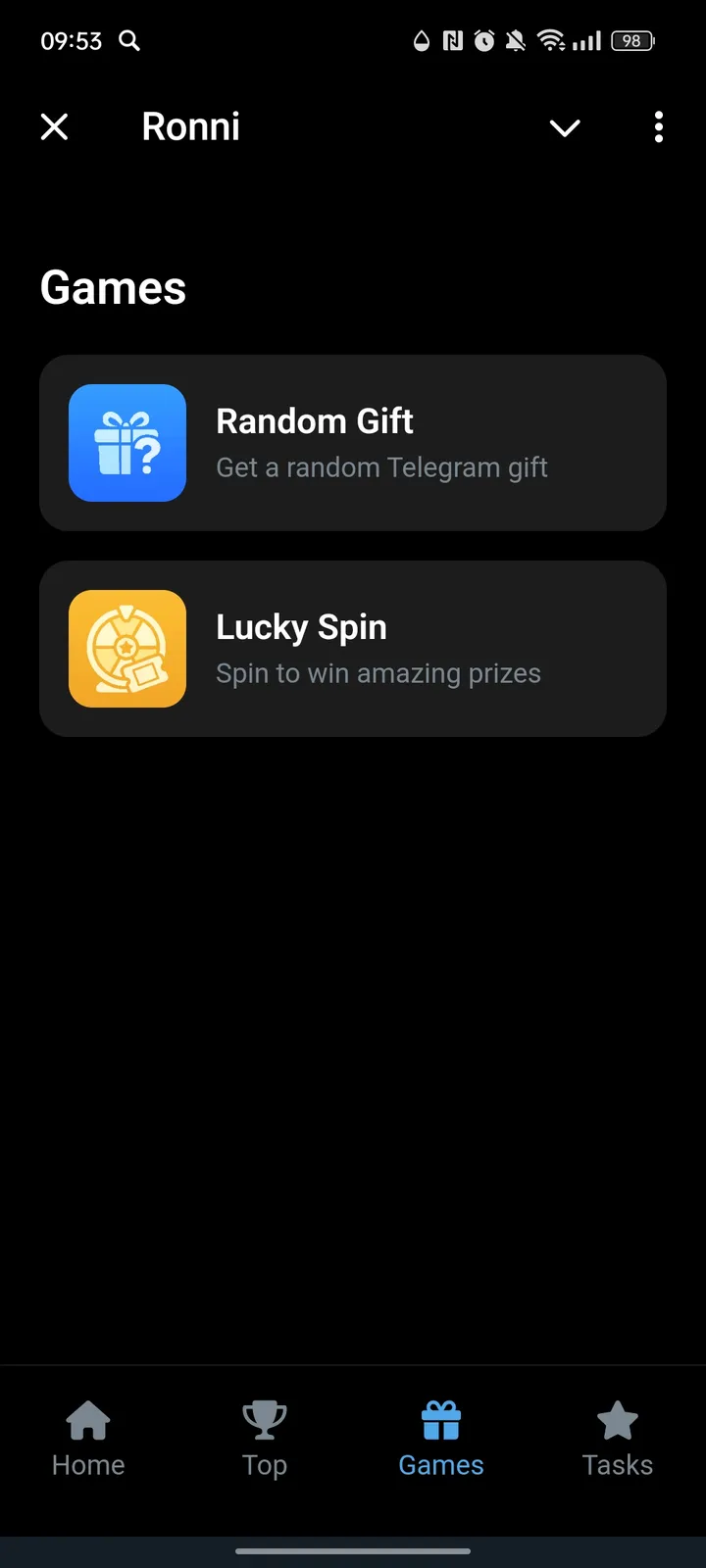Open the three-dot overflow menu

click(x=658, y=126)
